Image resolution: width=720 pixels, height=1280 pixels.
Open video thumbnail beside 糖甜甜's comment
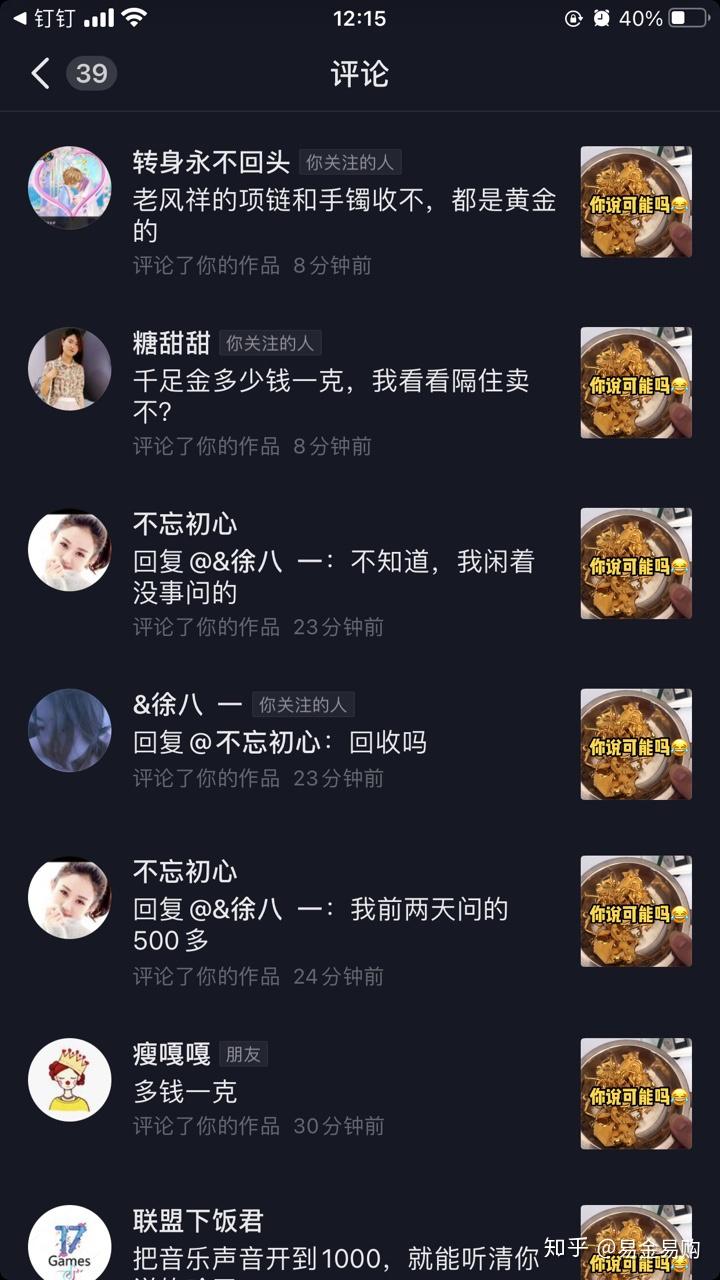click(x=636, y=382)
